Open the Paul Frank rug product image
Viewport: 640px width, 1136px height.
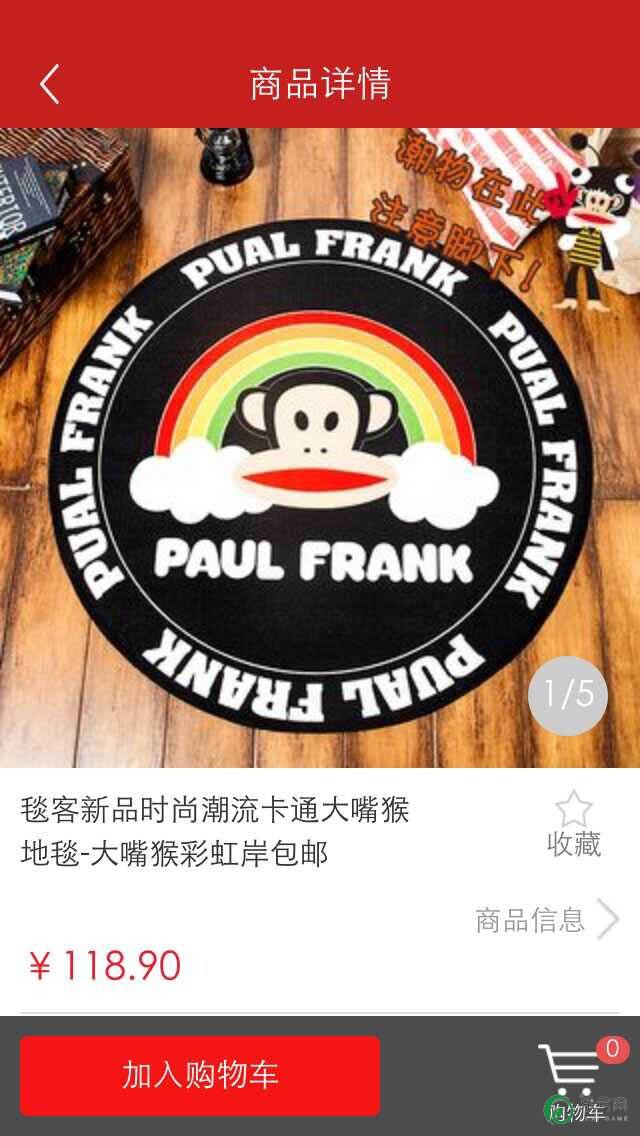tap(320, 448)
